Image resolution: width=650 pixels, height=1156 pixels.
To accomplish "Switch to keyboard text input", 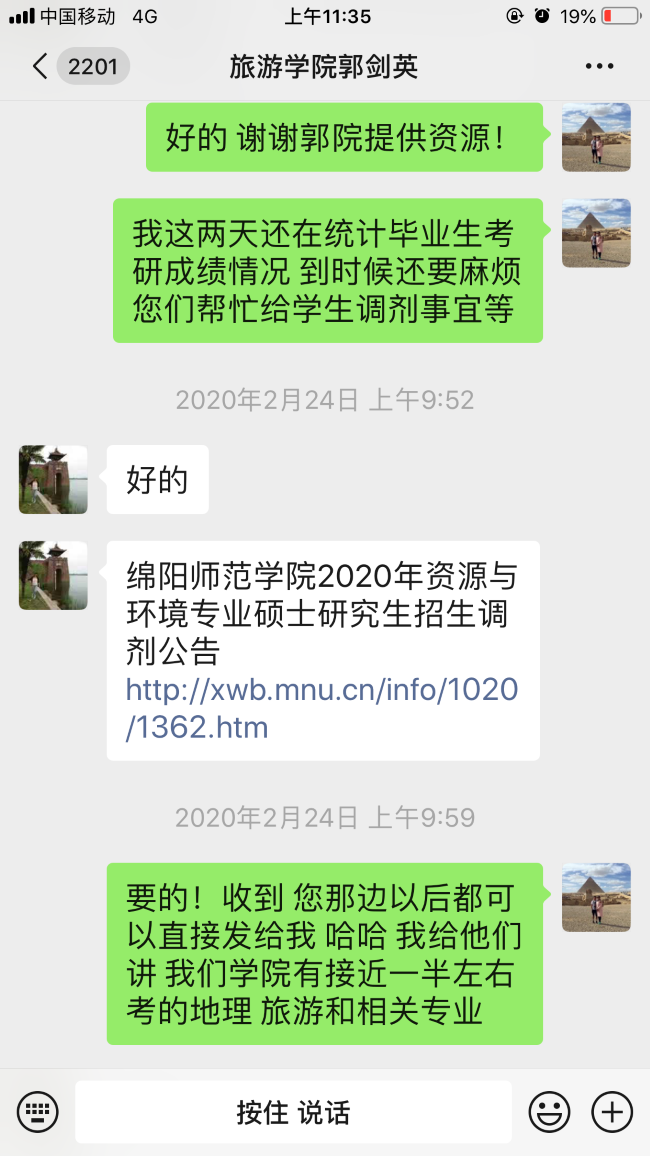I will tap(38, 1111).
